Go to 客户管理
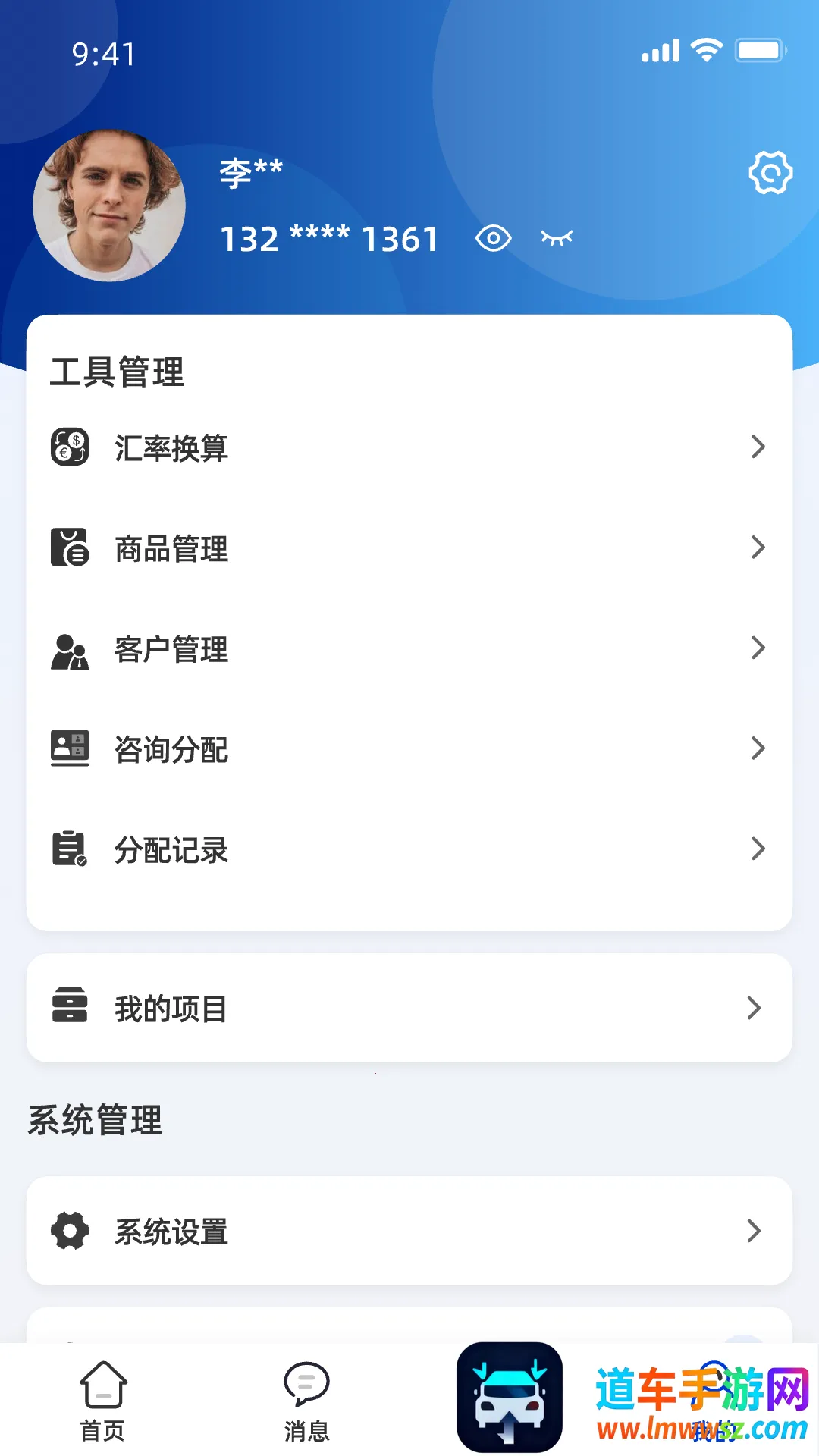The height and width of the screenshot is (1456, 819). click(x=409, y=648)
